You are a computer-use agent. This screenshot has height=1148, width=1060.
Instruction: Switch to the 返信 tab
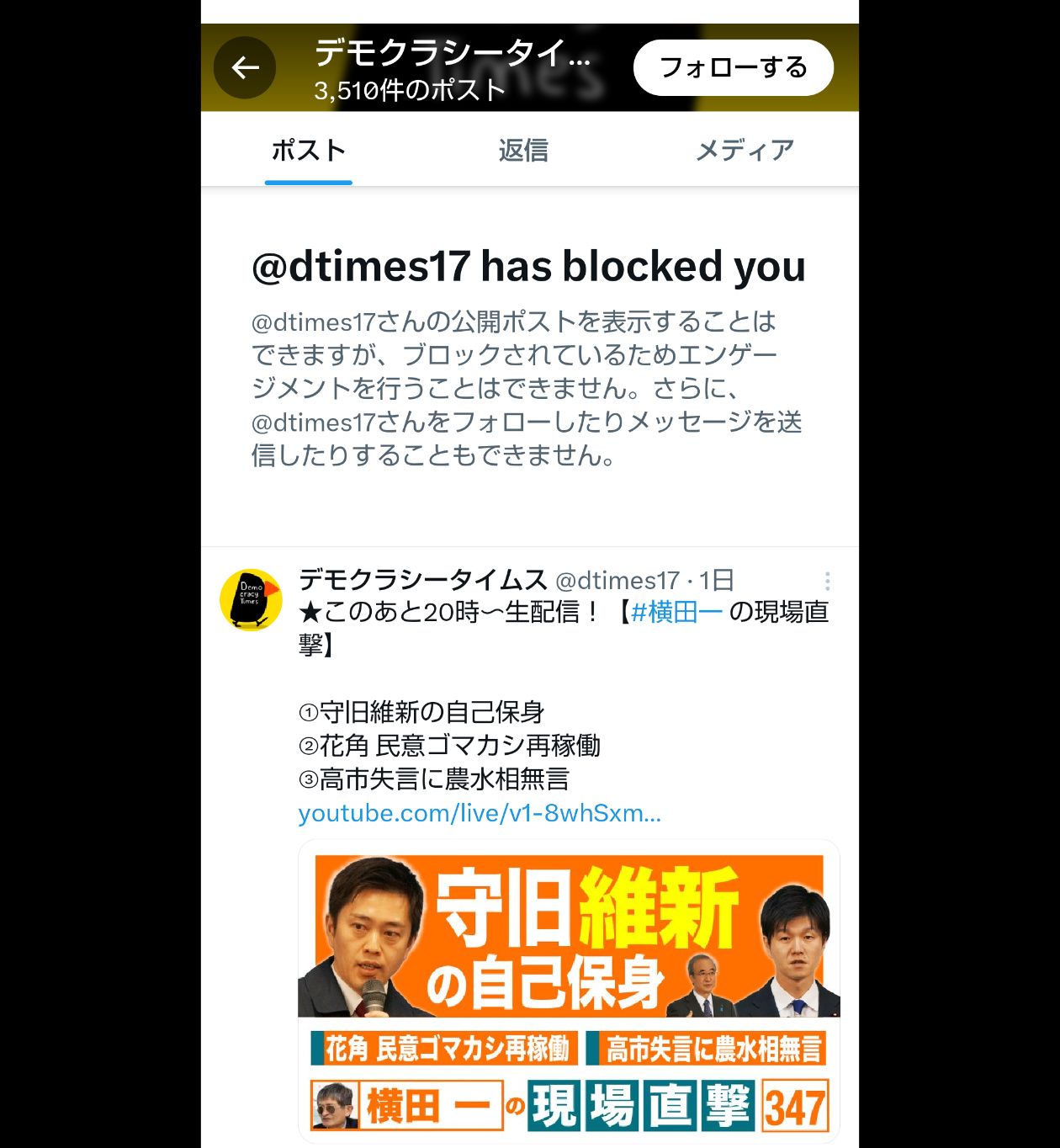pyautogui.click(x=523, y=151)
